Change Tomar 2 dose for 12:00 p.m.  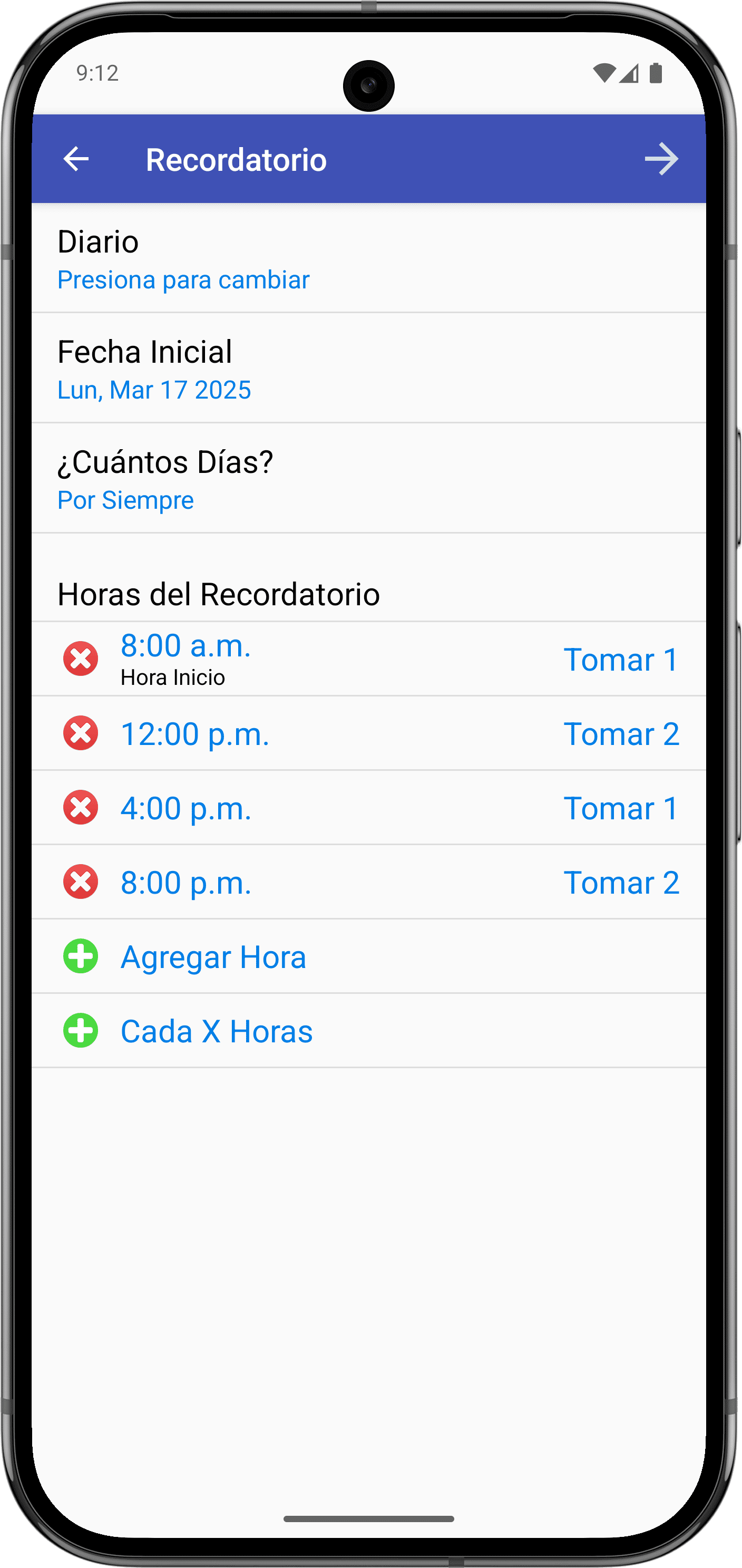pyautogui.click(x=621, y=734)
